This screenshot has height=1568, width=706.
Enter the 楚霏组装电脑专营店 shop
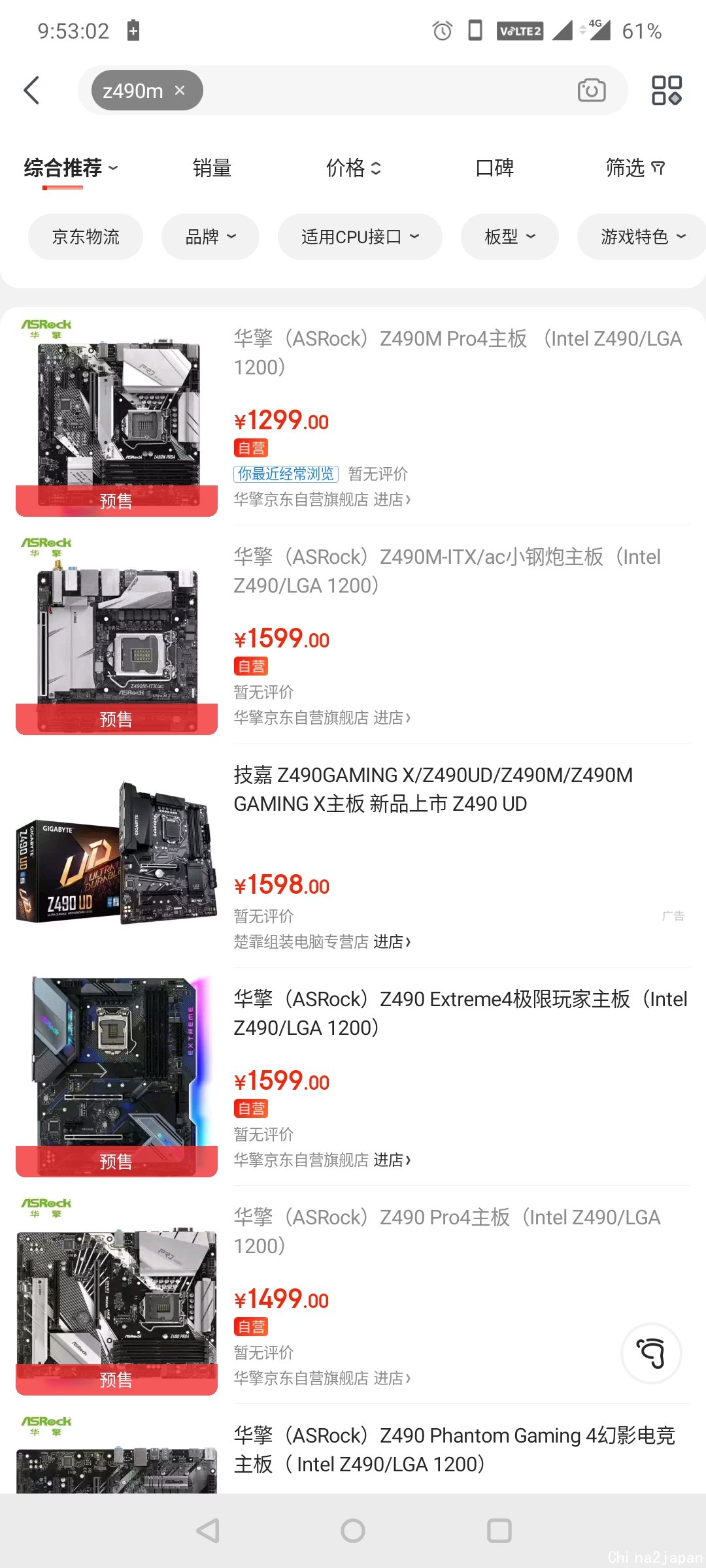click(322, 941)
